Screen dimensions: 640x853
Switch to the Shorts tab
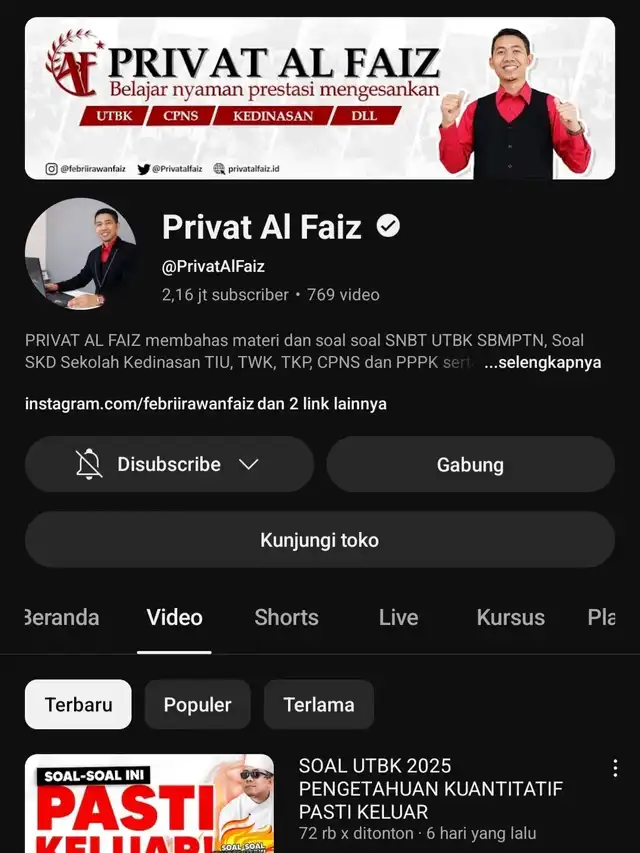point(286,618)
